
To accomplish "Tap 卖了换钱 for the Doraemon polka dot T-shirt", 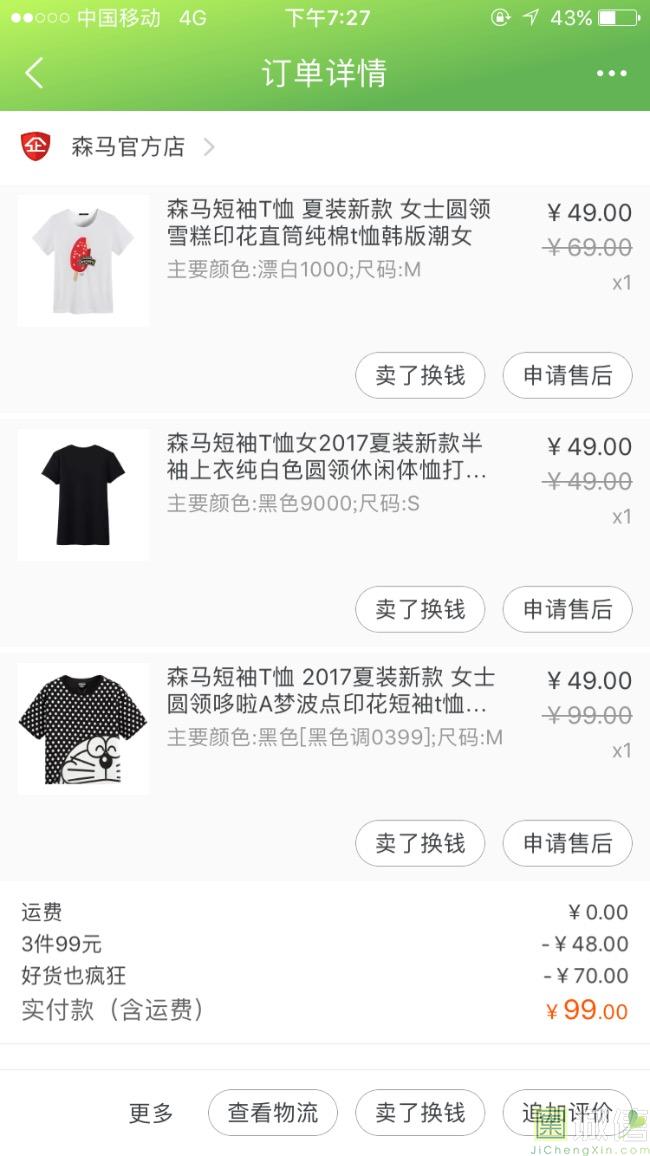I will coord(420,843).
